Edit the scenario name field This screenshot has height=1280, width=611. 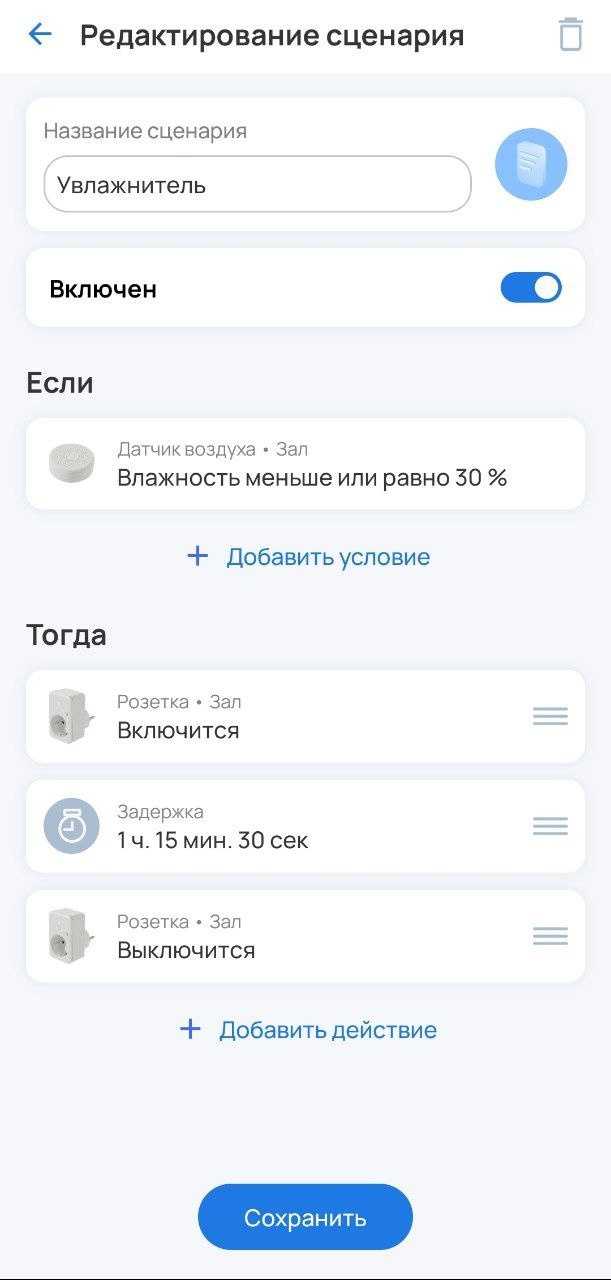click(257, 184)
